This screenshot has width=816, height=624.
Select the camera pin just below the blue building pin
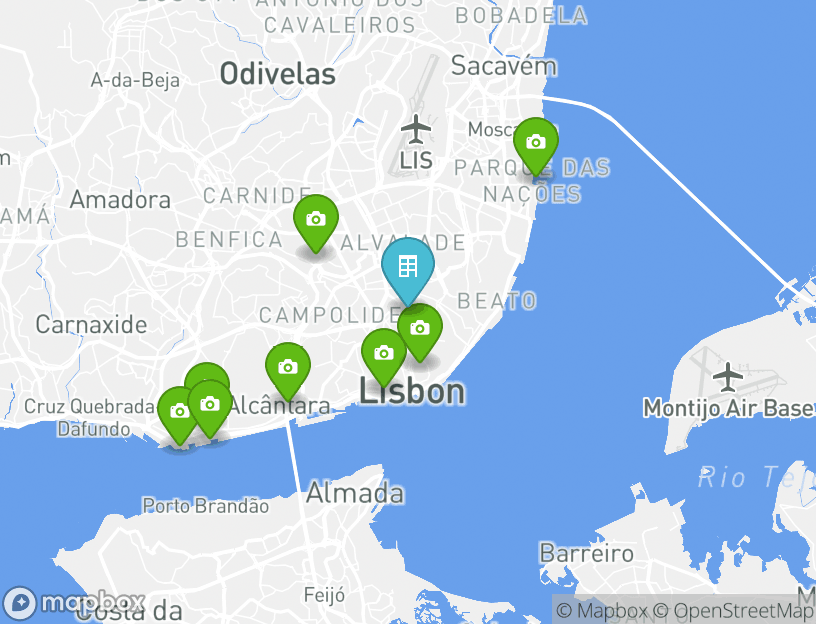pos(420,328)
